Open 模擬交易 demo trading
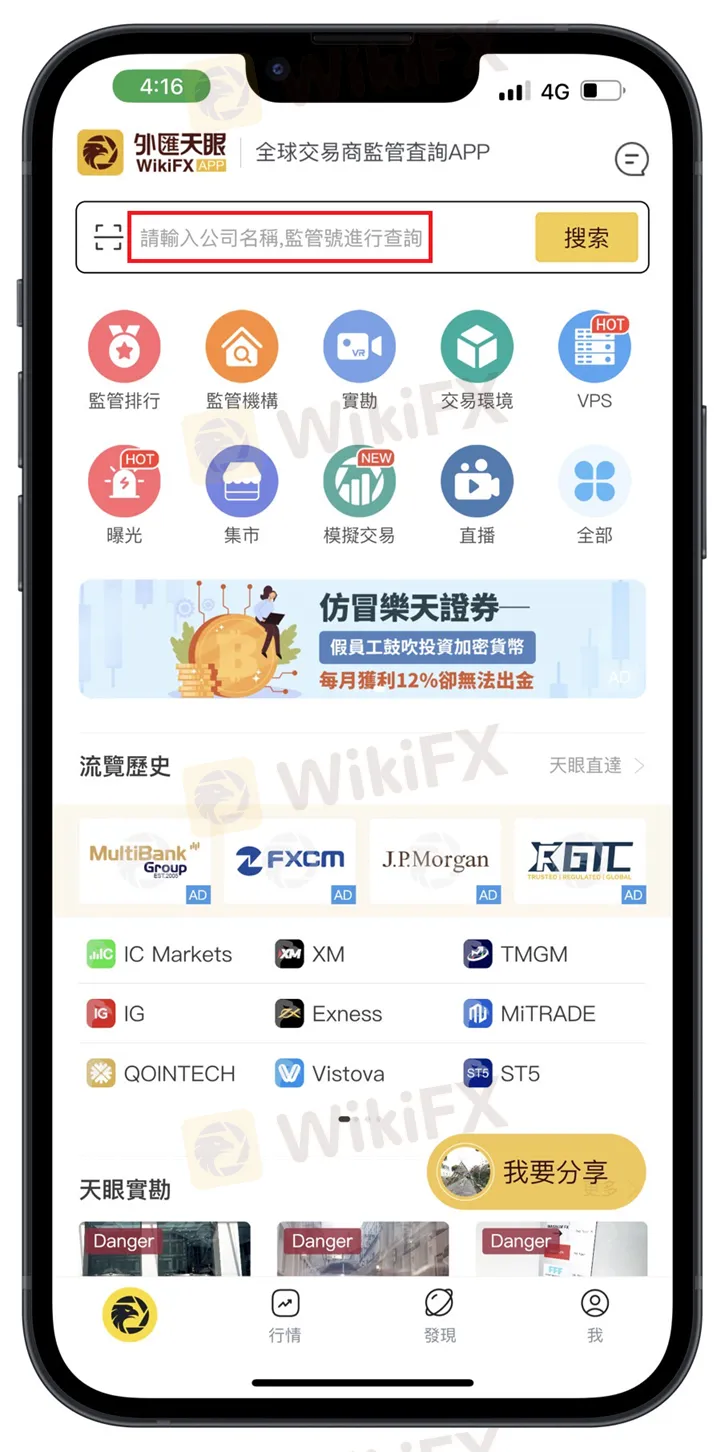 (359, 495)
